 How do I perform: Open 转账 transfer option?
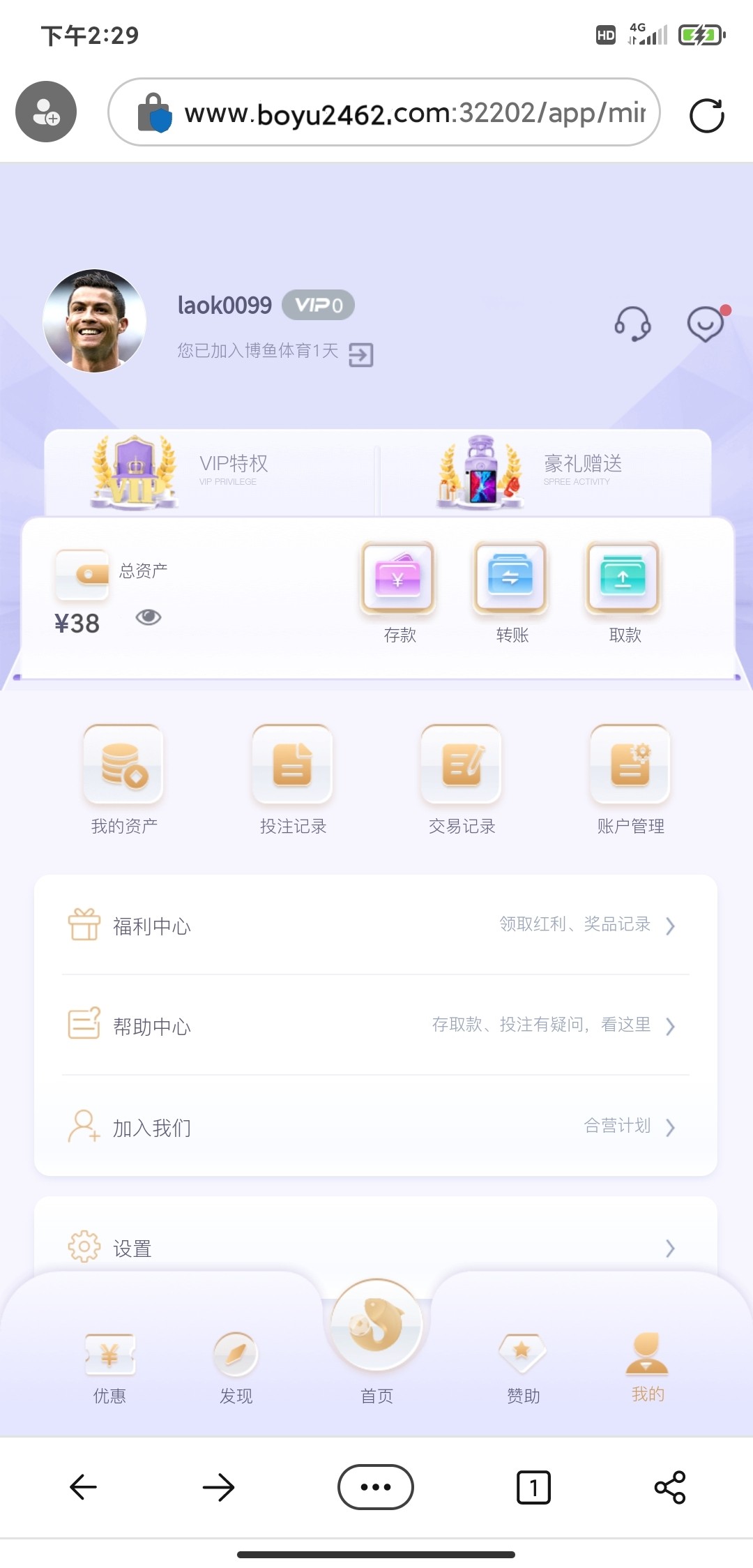(x=512, y=590)
